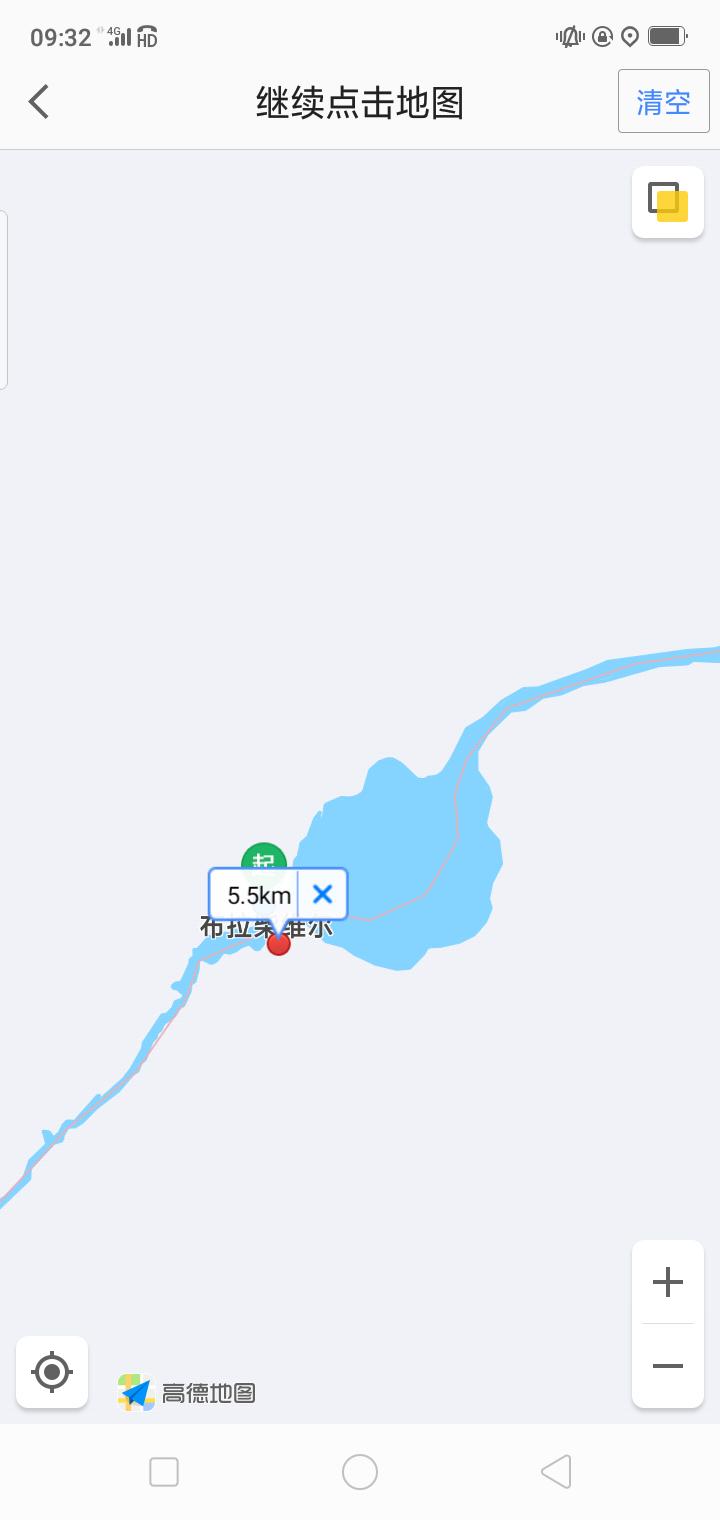Locate my current position
Screen dimensions: 720x1520
52,1372
